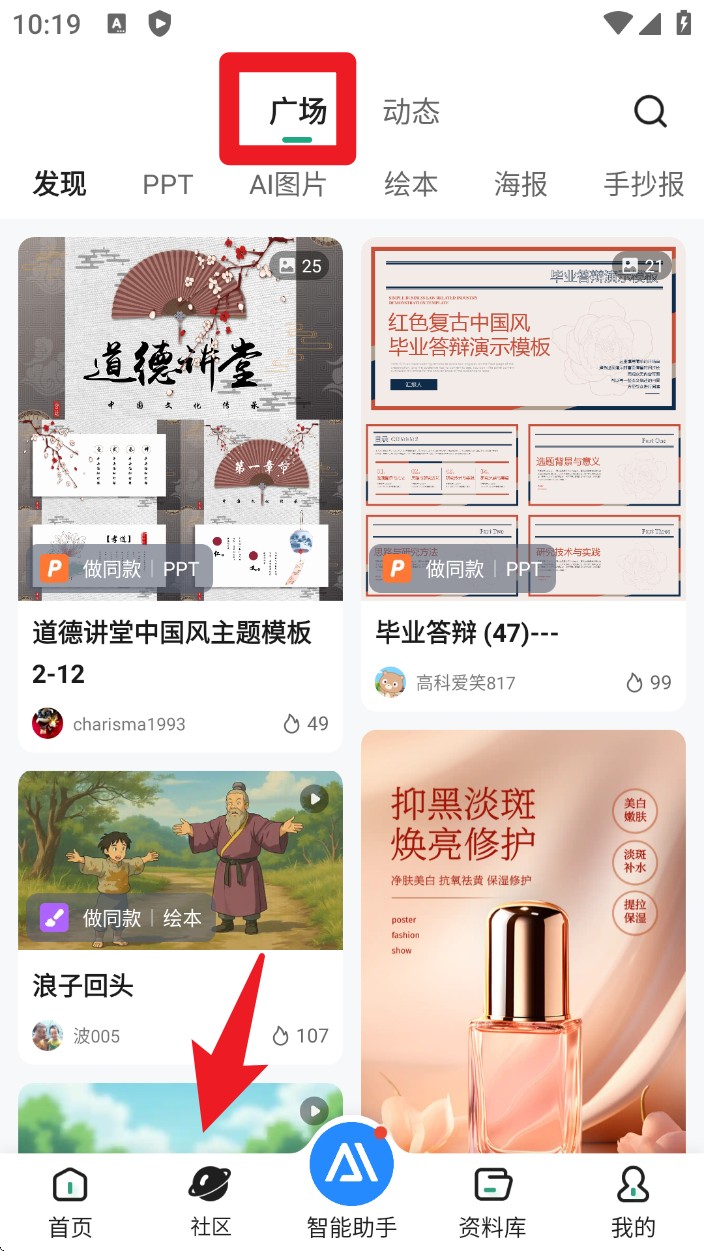Tap 做同款 绘本 on 浪子回头 card
This screenshot has width=704, height=1251.
click(122, 917)
